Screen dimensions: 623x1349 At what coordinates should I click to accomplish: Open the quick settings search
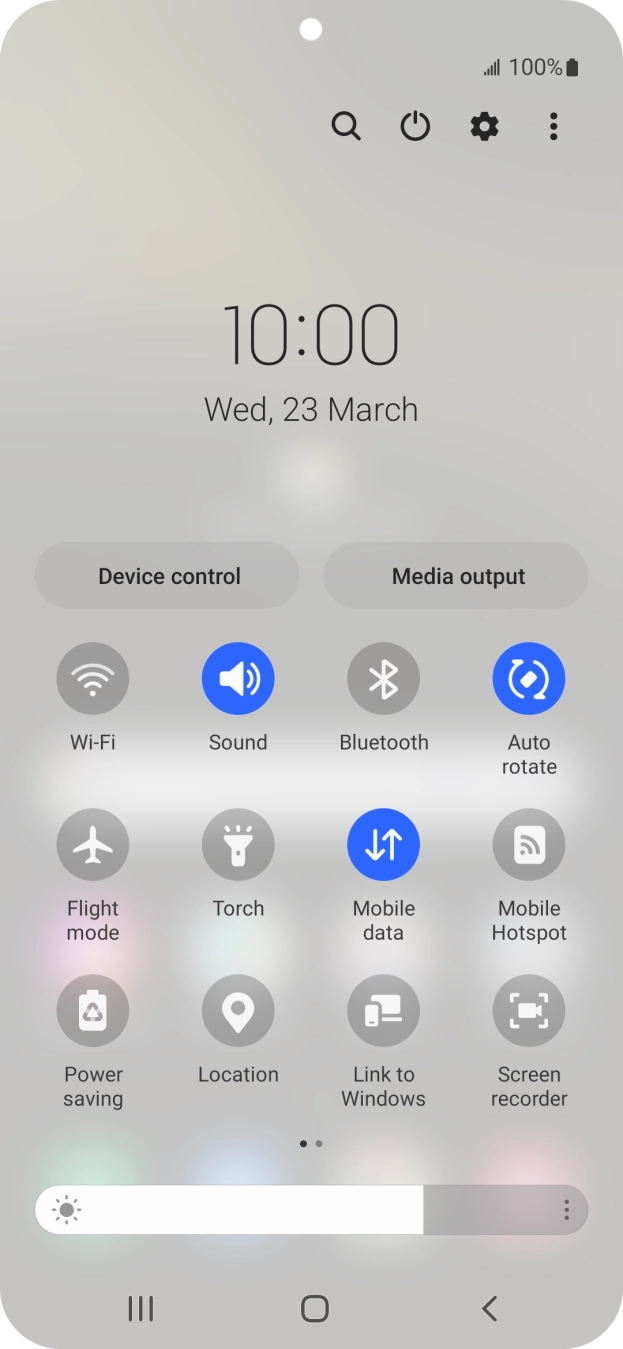tap(346, 127)
